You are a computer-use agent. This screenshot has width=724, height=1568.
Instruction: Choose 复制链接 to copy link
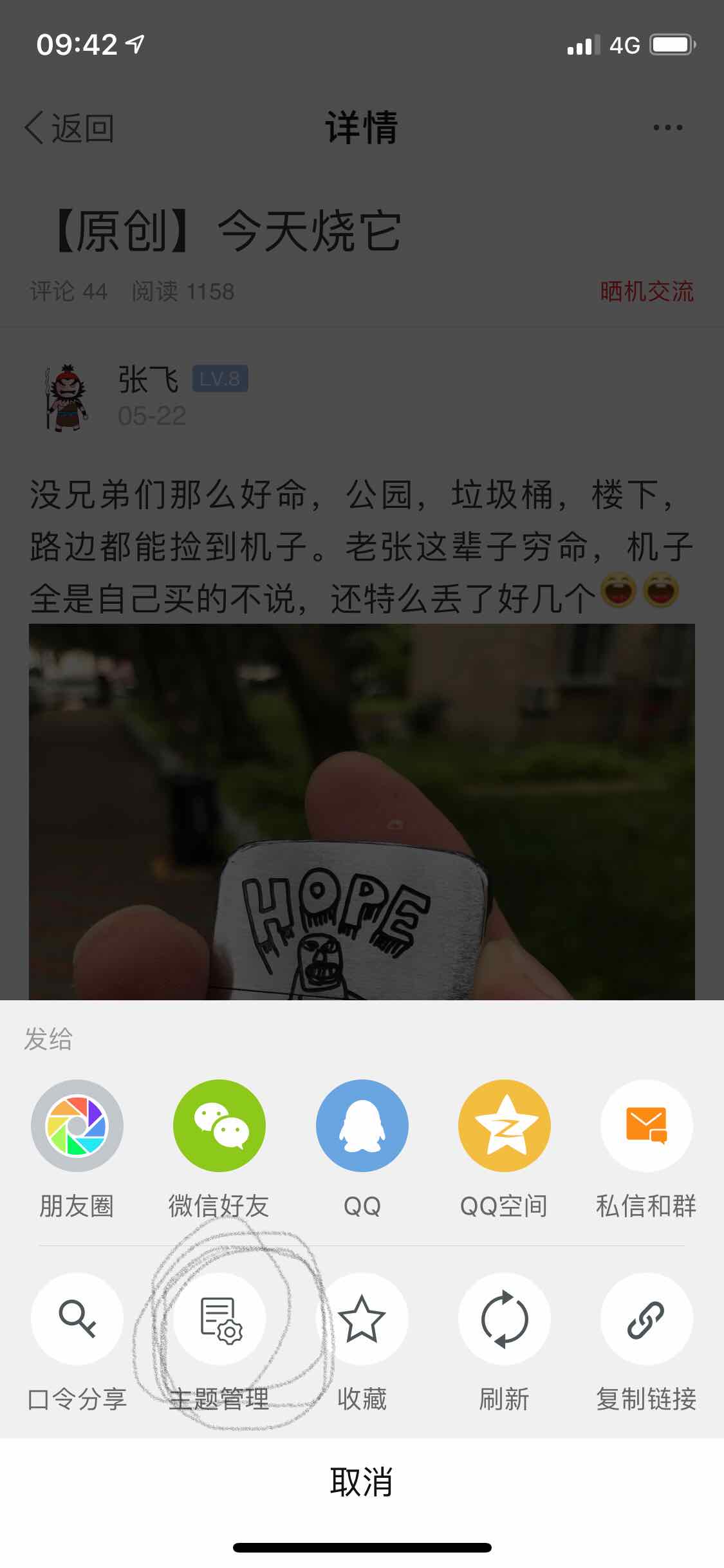646,1319
